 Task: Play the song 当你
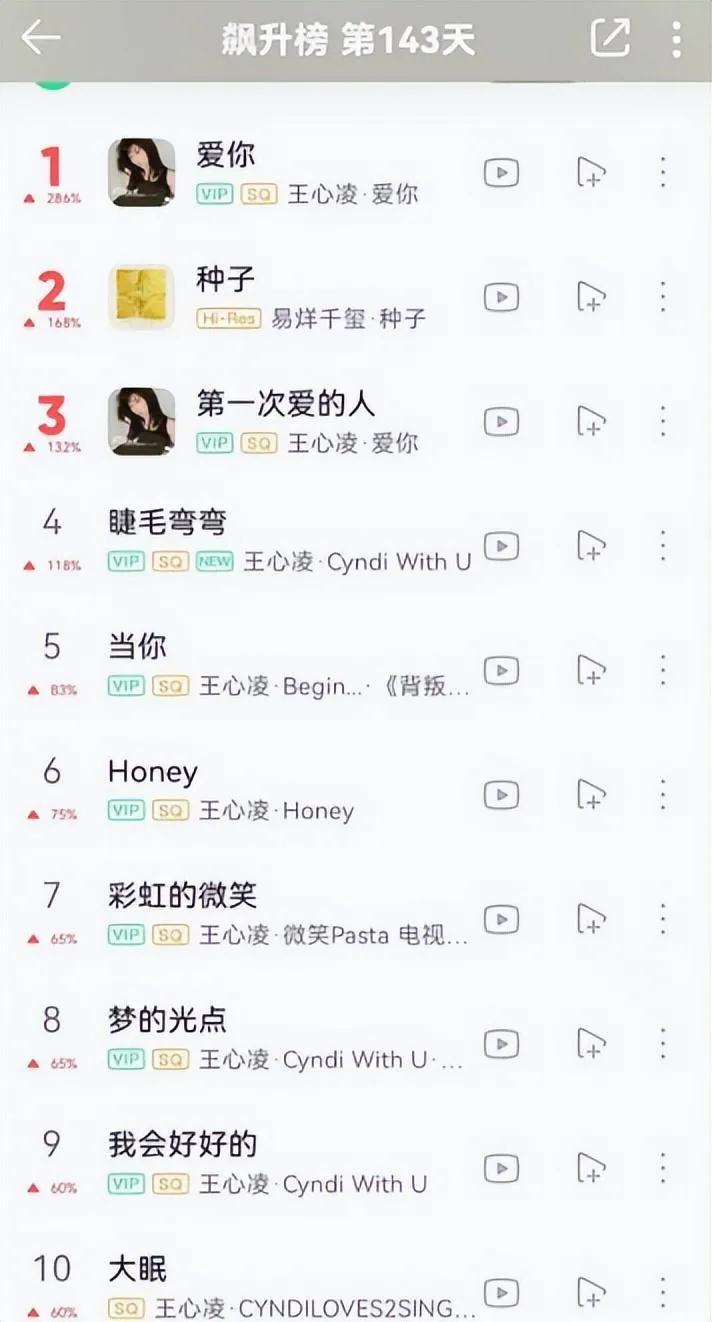[x=137, y=647]
